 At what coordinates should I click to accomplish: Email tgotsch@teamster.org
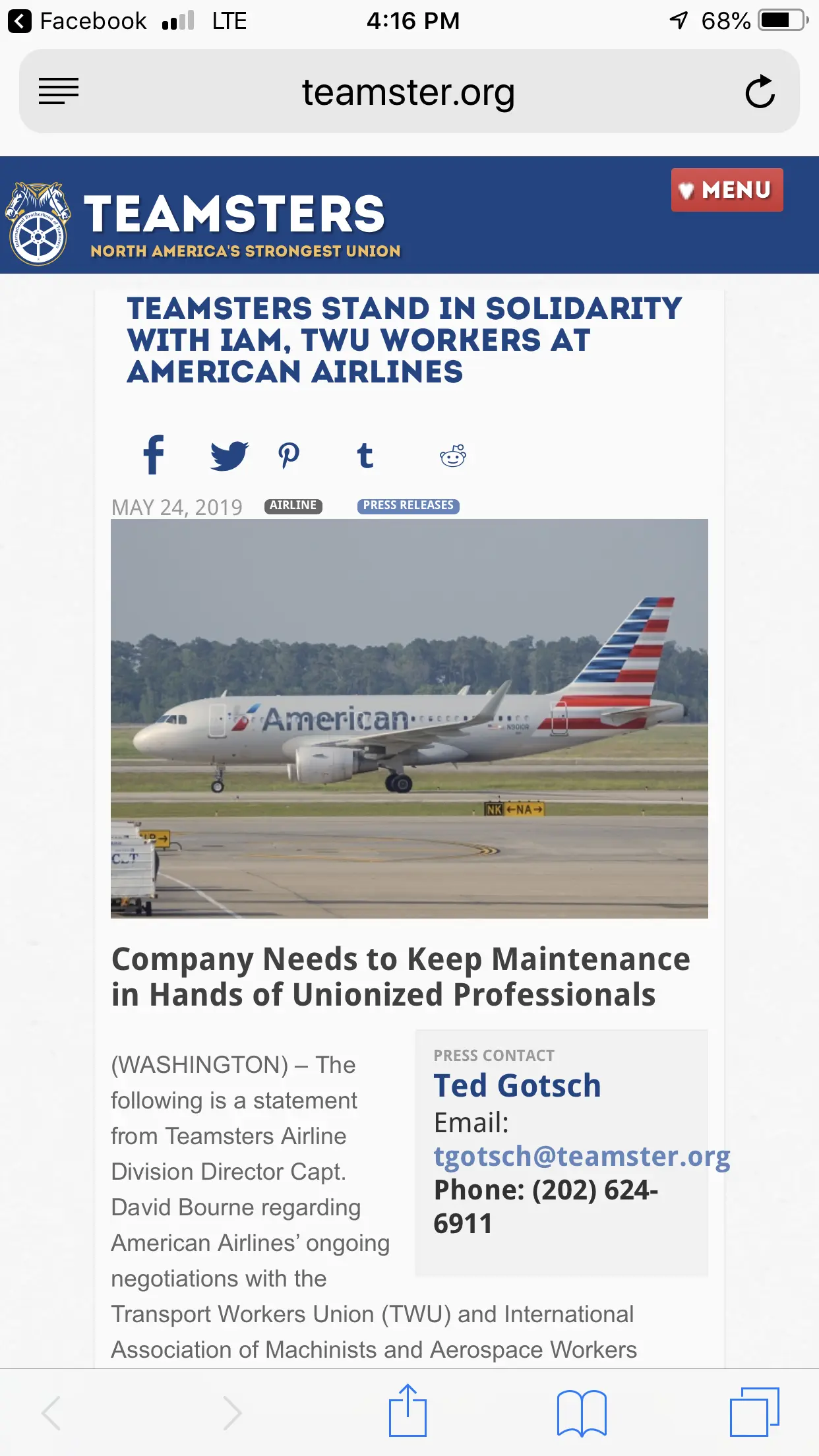[582, 1157]
